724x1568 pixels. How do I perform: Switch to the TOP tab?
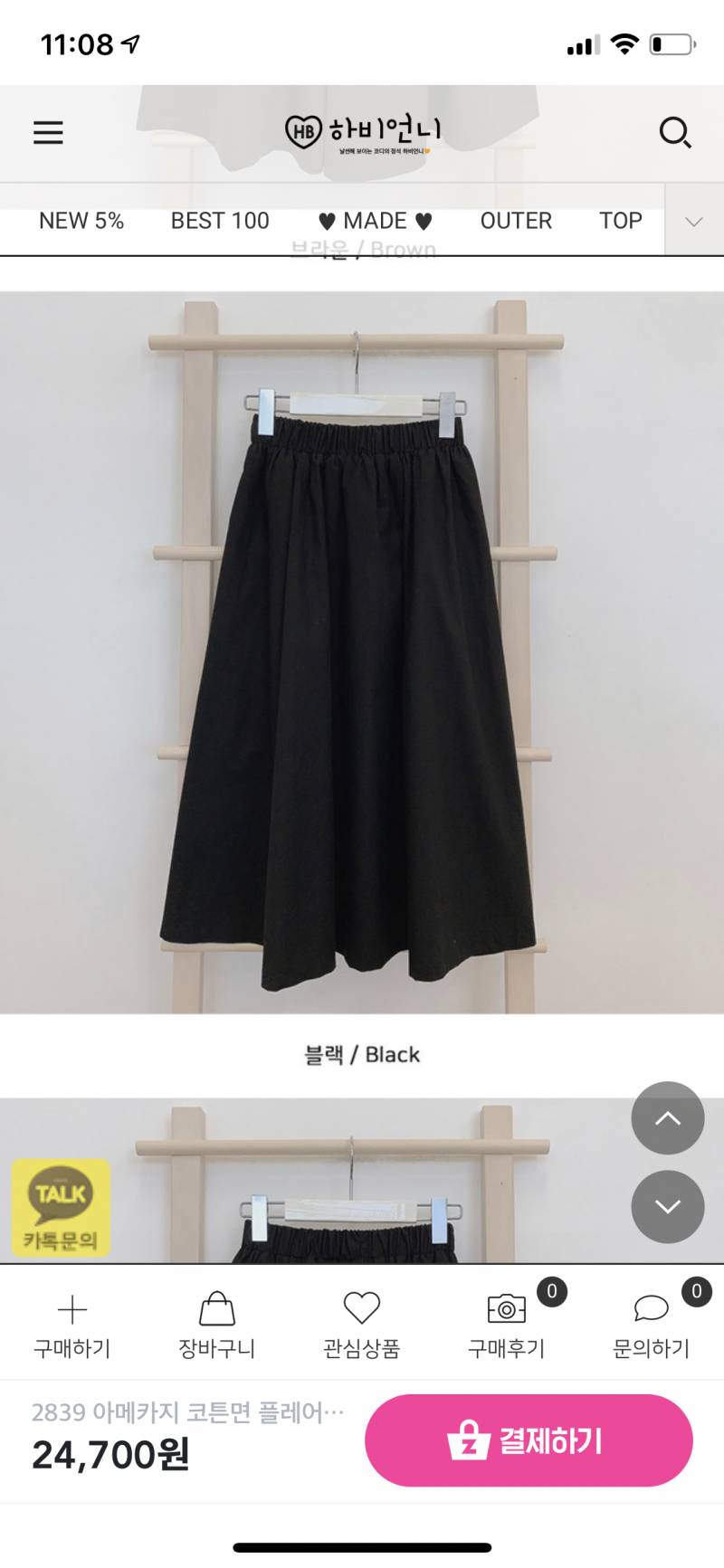click(x=620, y=221)
